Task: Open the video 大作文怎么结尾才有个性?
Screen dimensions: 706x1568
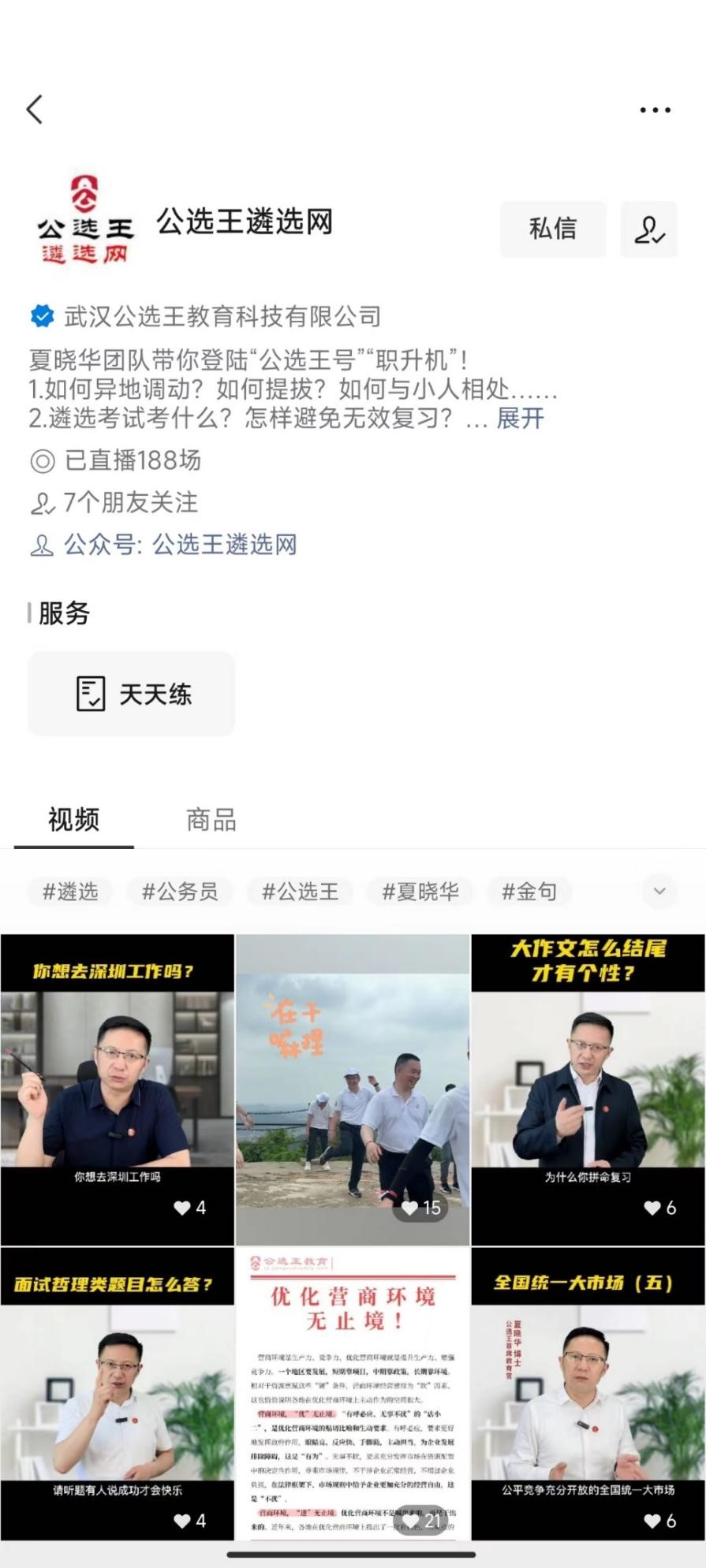Action: pyautogui.click(x=588, y=1088)
